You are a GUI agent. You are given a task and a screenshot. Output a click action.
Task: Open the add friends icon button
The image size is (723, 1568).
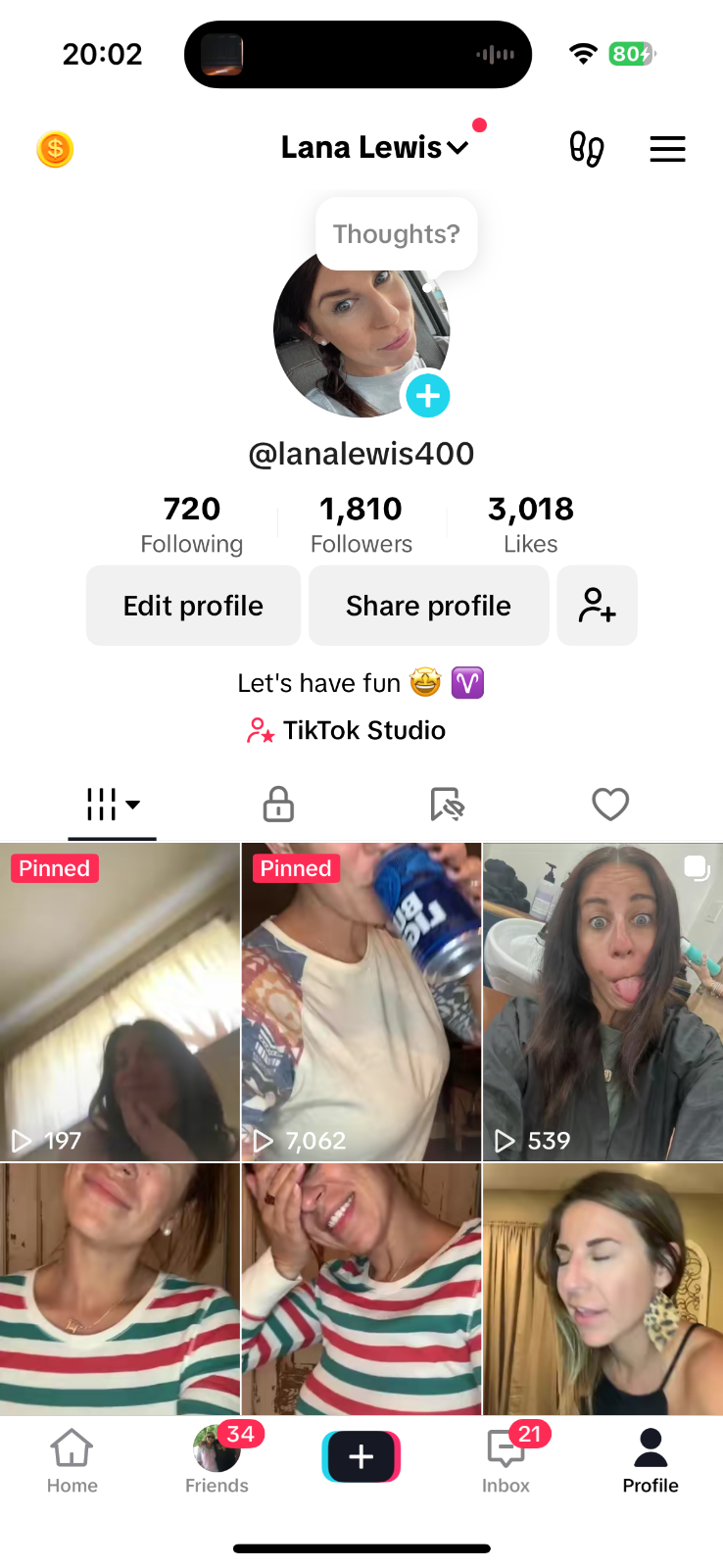pyautogui.click(x=597, y=606)
